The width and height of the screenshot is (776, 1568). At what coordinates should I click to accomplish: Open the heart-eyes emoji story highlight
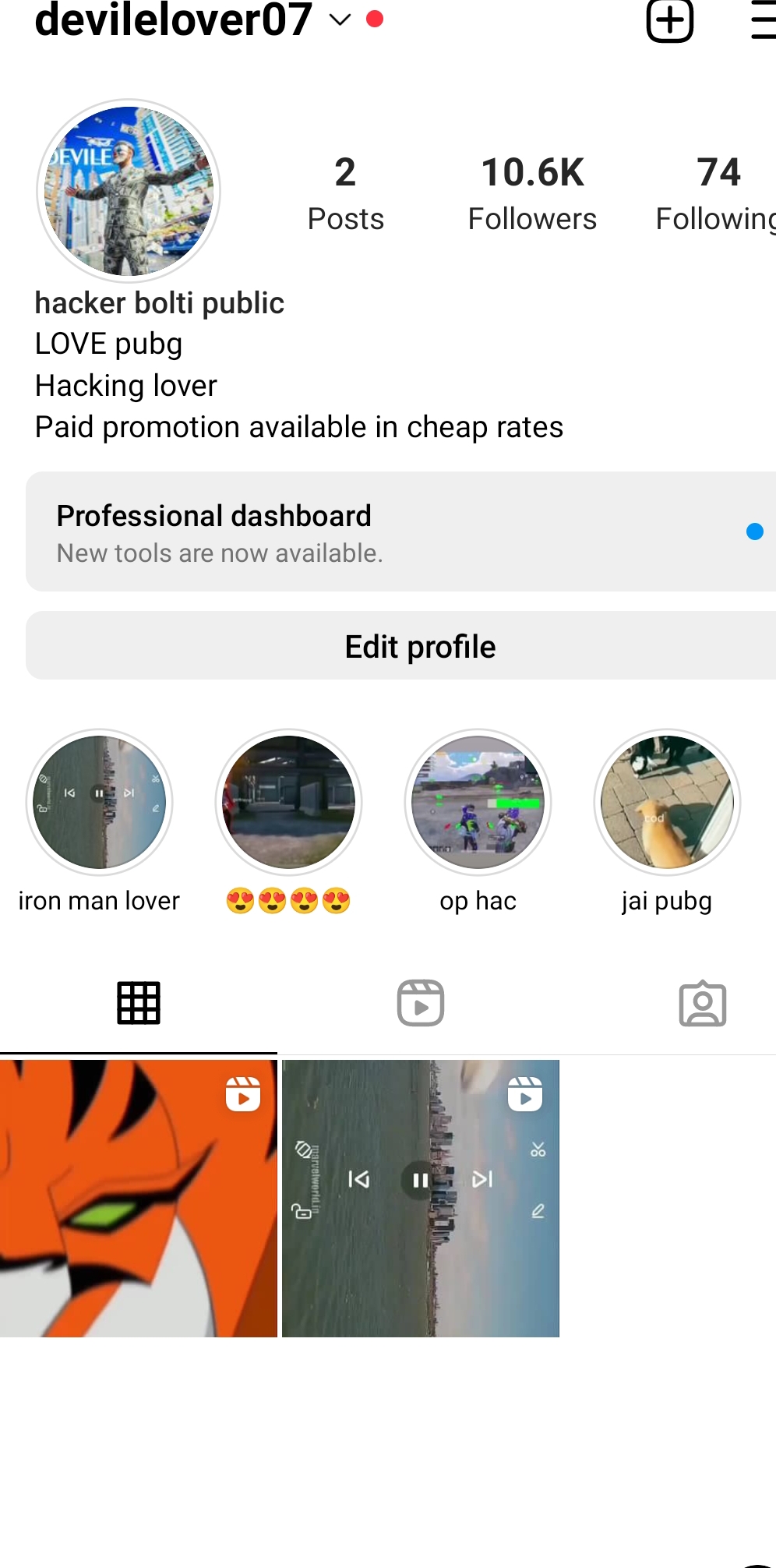tap(288, 802)
